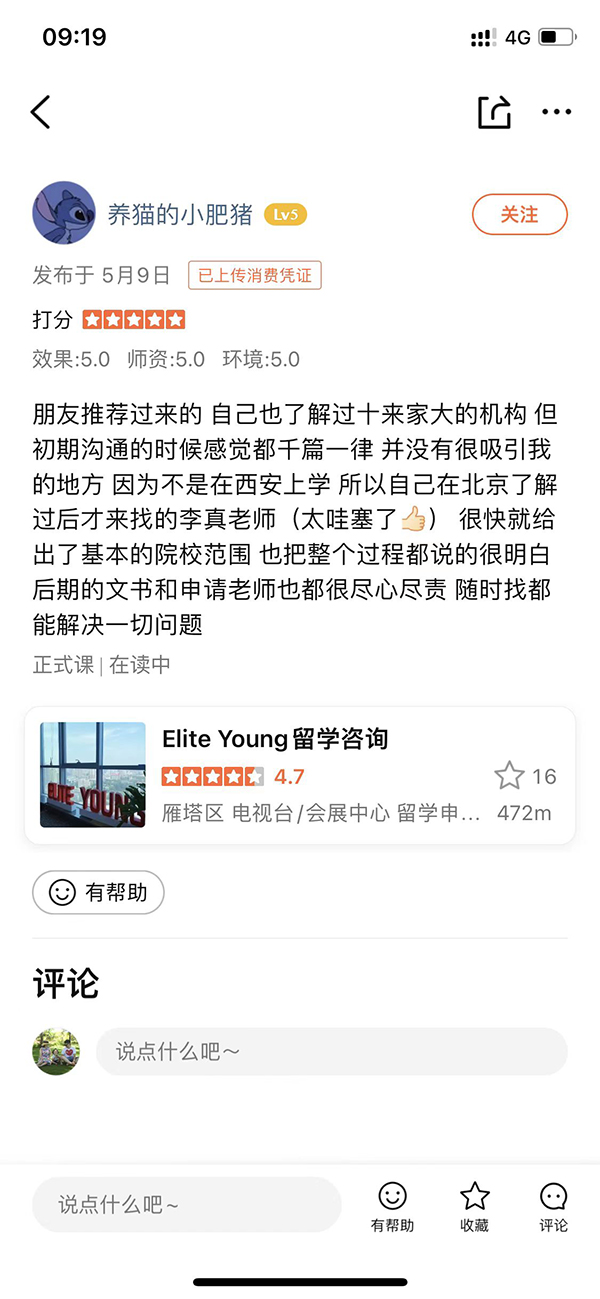Tap the 有帮助 smiley in the bottom bar
The height and width of the screenshot is (1299, 600).
392,1205
